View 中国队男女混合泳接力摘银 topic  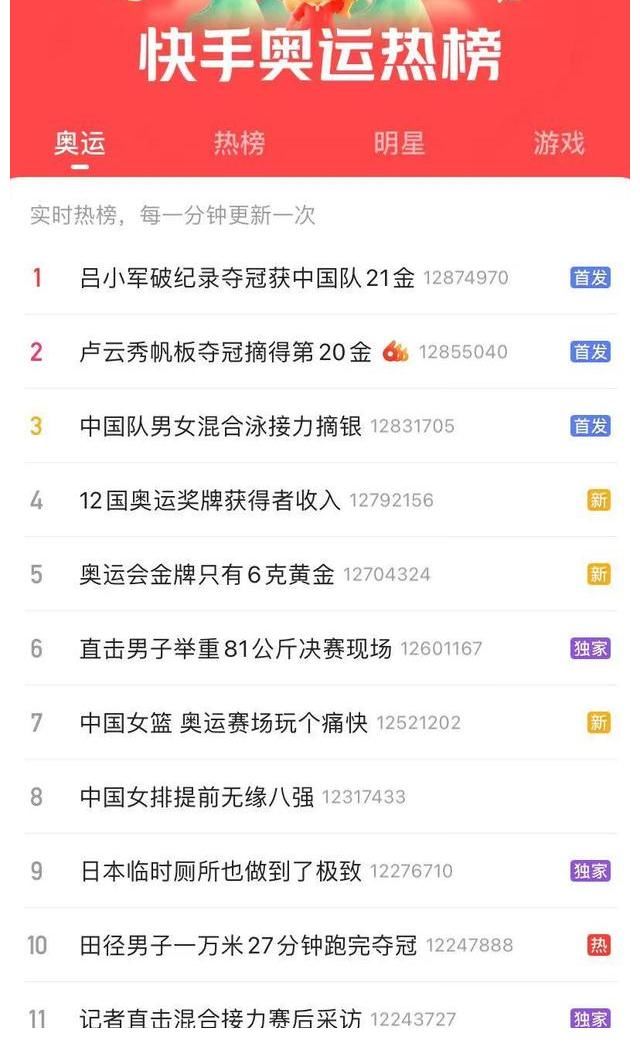coord(221,426)
